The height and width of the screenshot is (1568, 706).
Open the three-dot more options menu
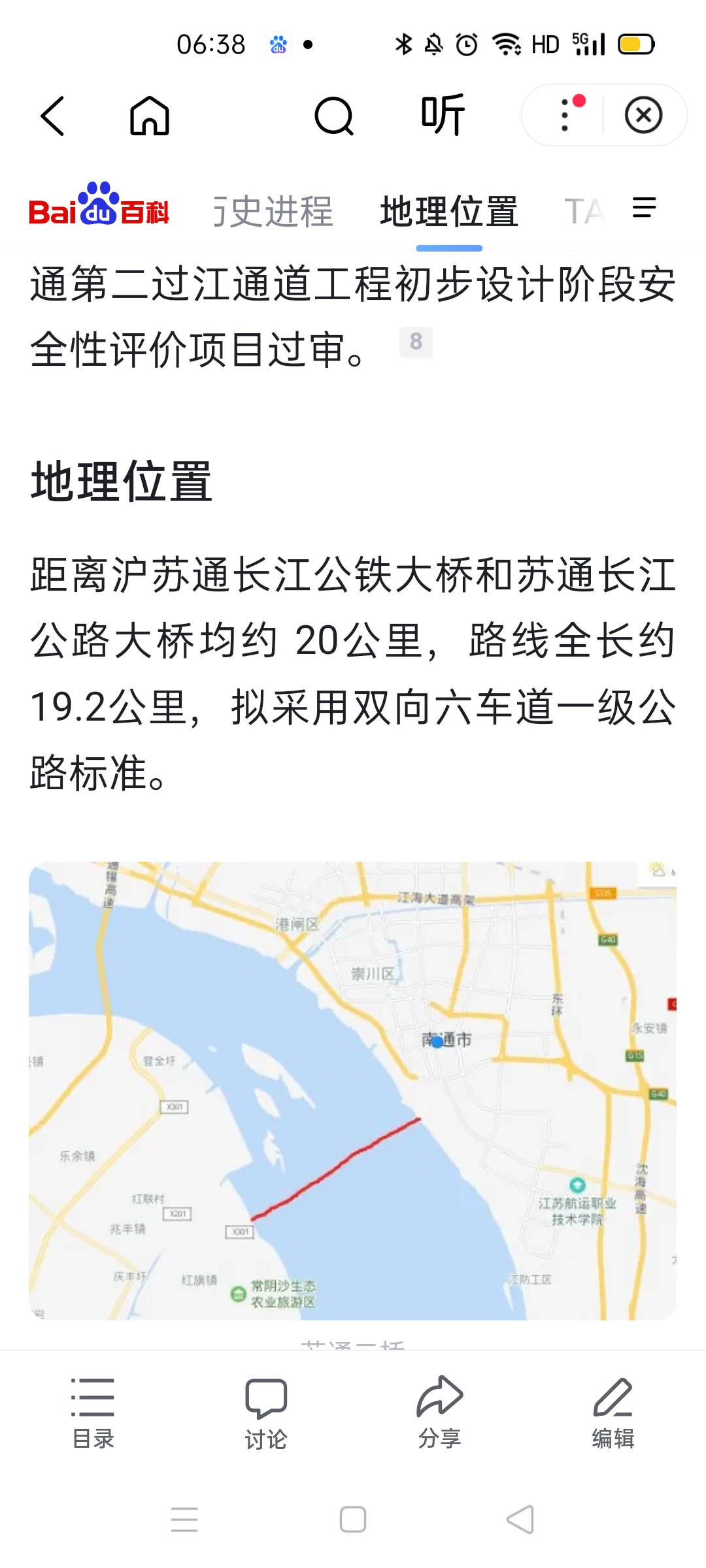point(566,116)
